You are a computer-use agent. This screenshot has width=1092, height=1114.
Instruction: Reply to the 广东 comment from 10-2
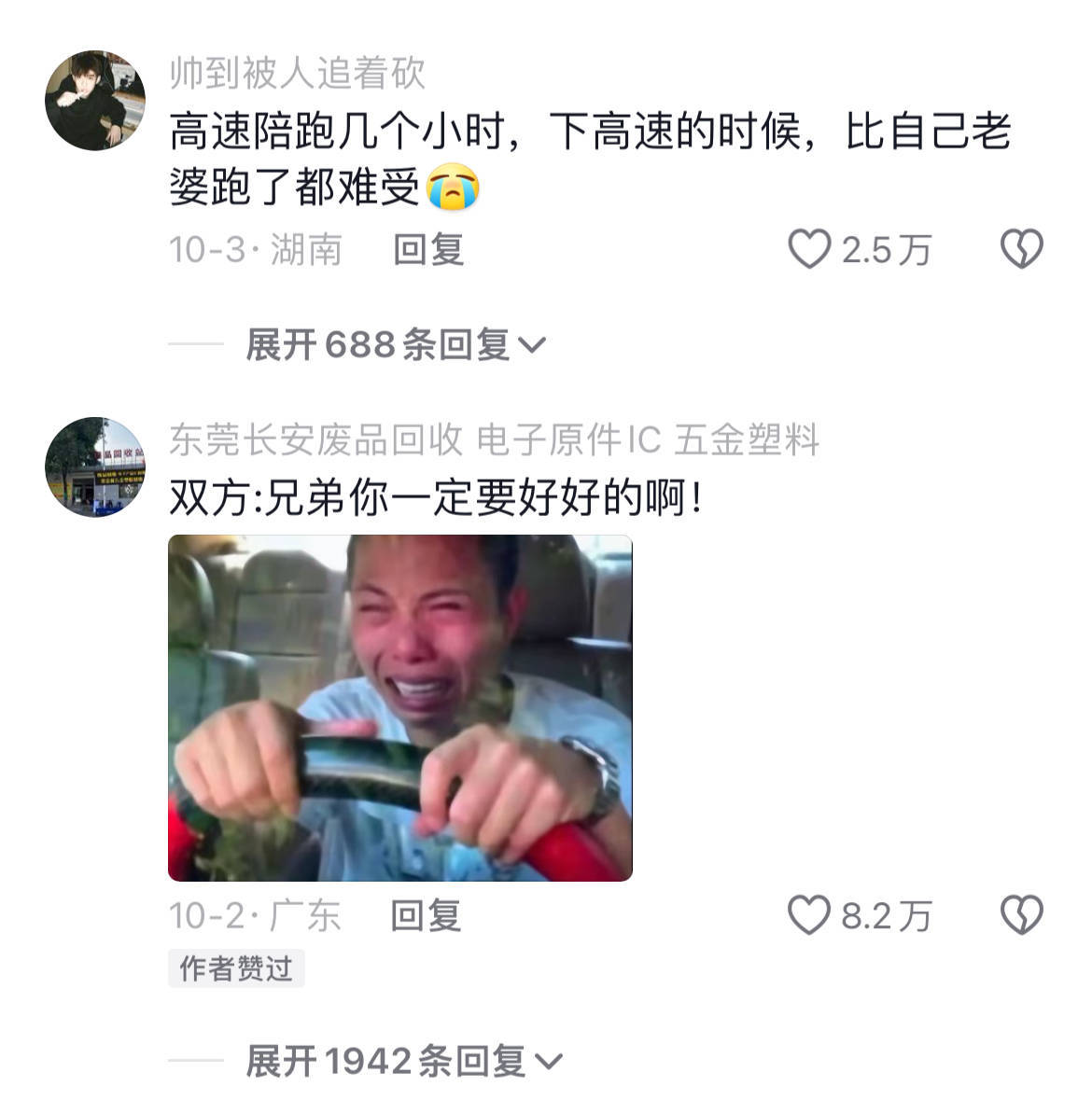(x=426, y=916)
